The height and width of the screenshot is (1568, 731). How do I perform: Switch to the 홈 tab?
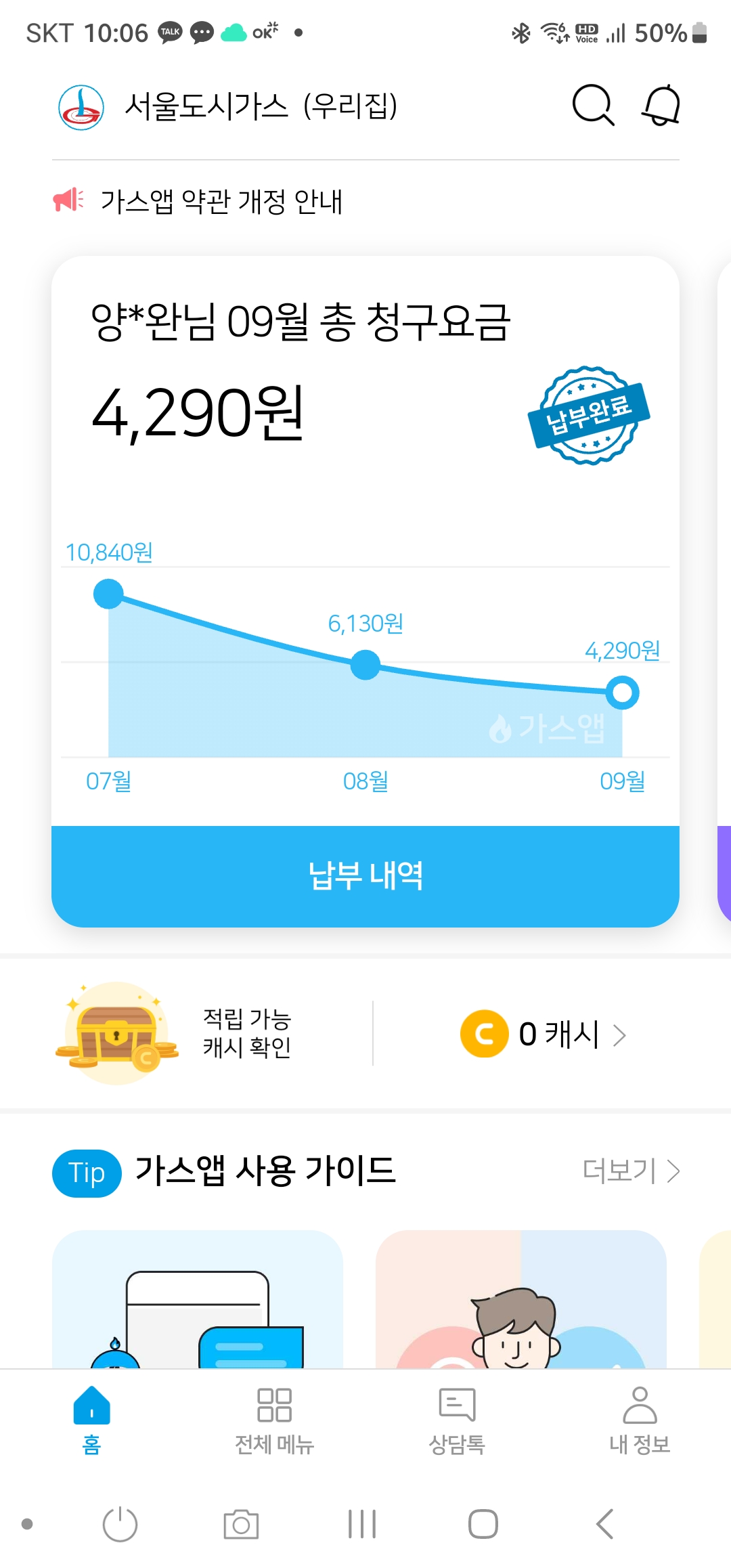pos(91,1419)
